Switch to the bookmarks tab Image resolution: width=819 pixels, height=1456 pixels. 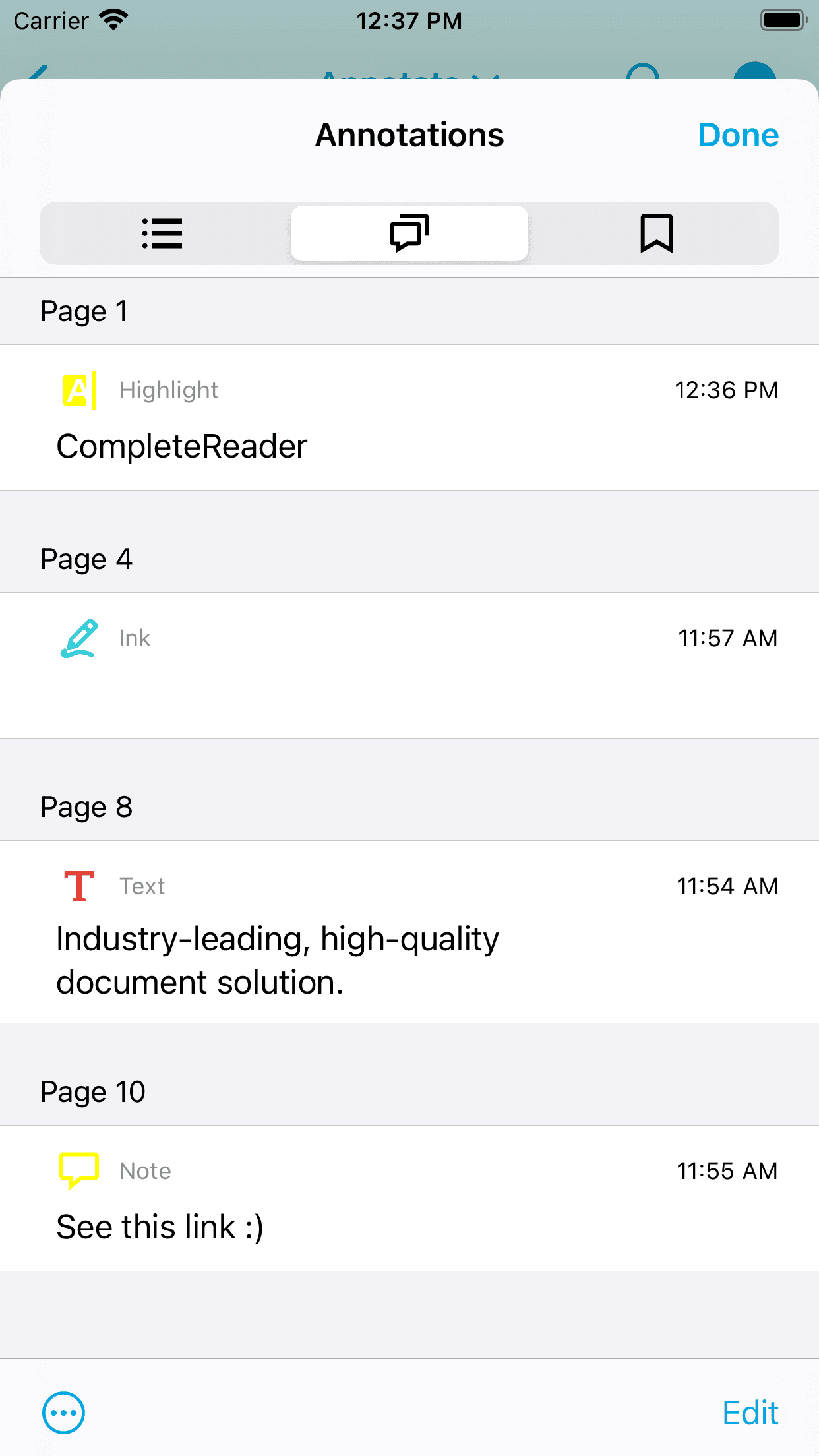(656, 233)
